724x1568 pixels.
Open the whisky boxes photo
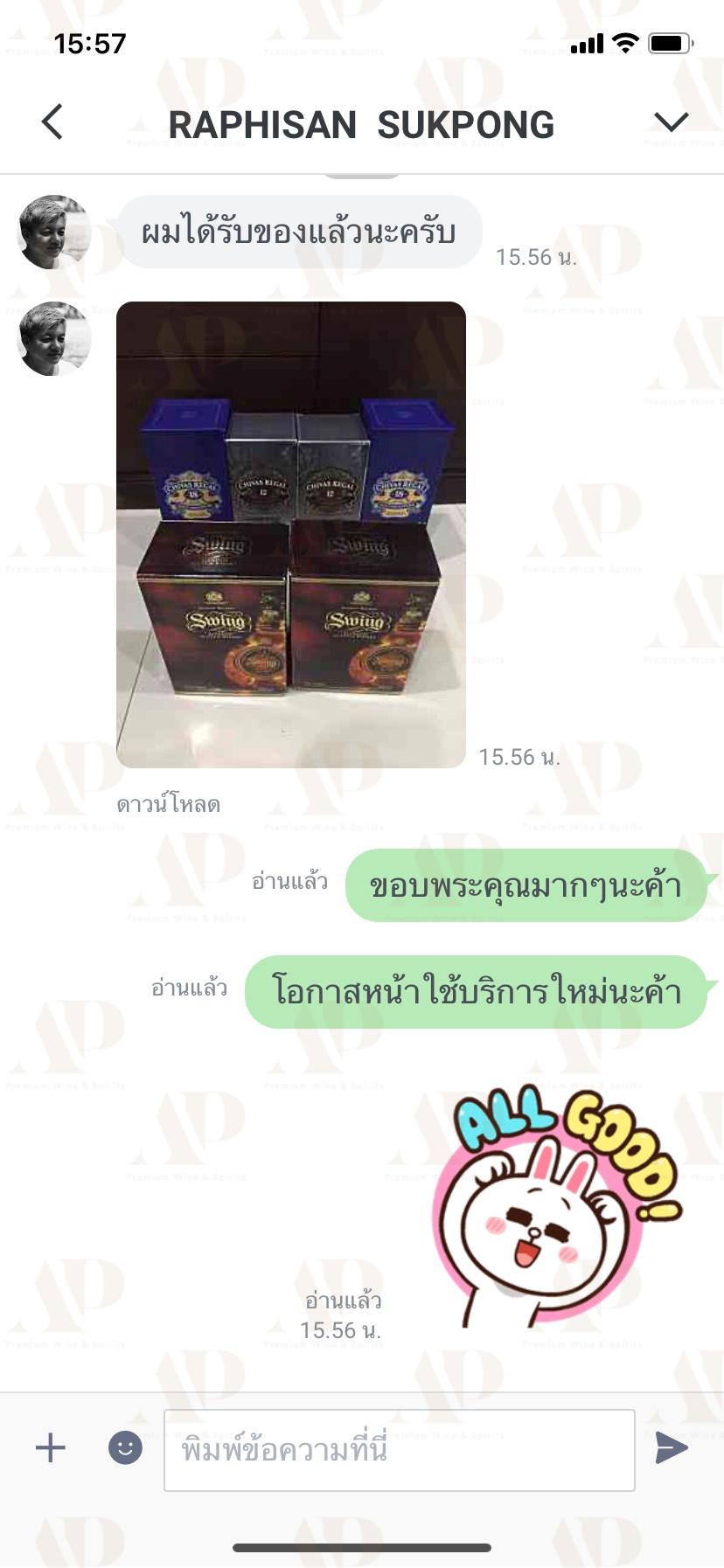291,535
